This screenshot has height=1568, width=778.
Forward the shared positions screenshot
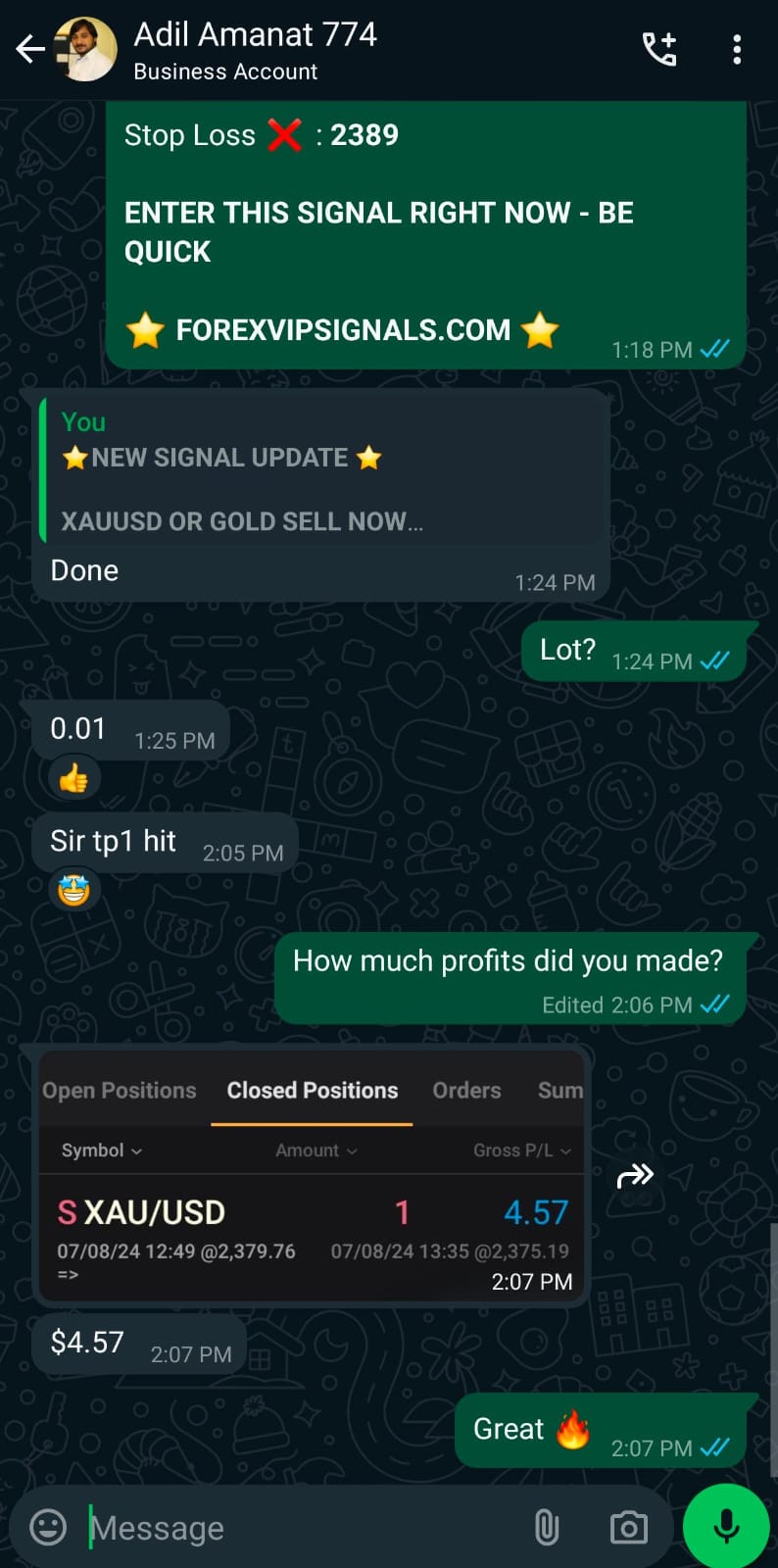(636, 1173)
